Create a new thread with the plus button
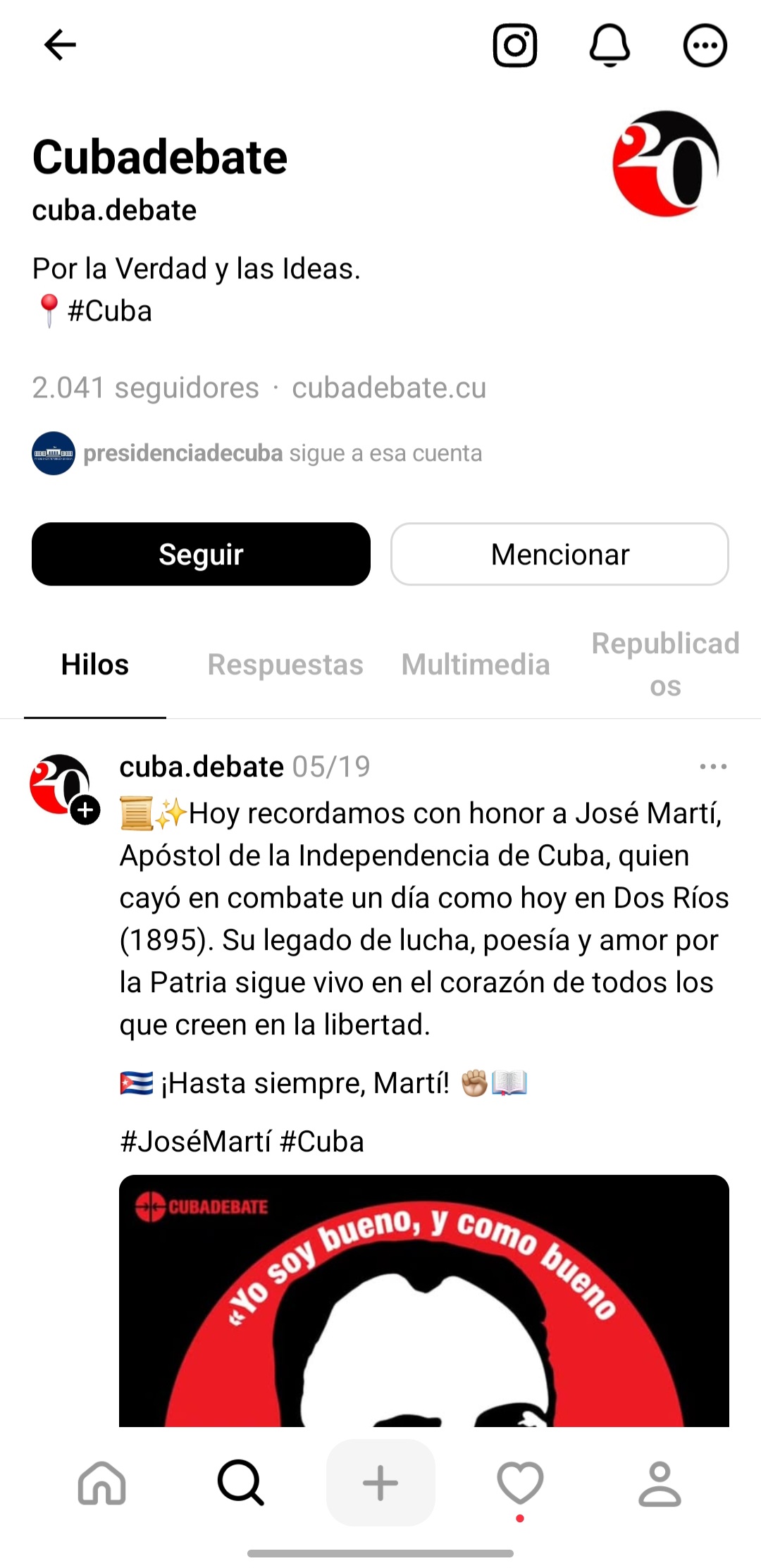761x1568 pixels. coord(380,1483)
